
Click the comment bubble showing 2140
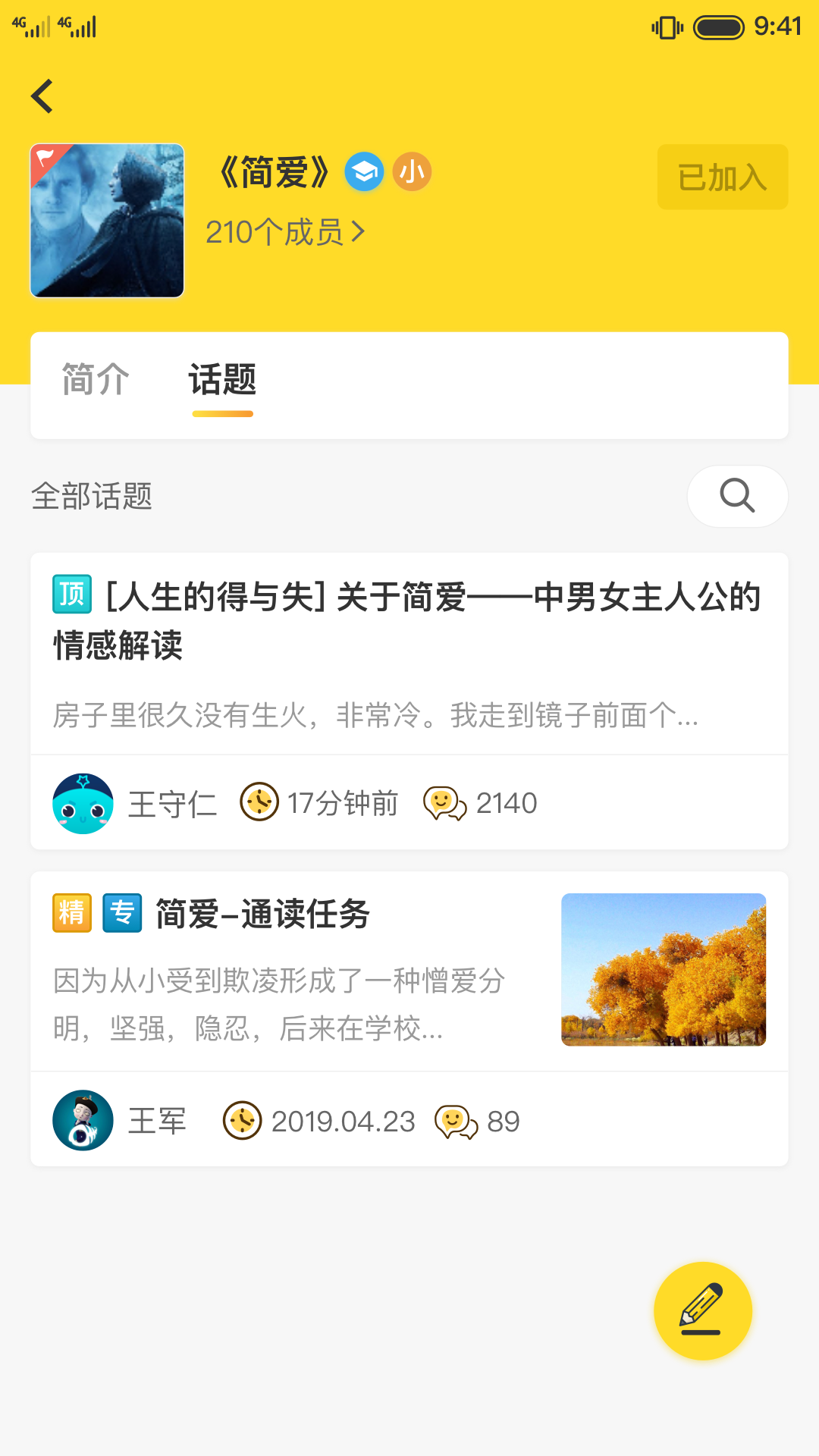pyautogui.click(x=444, y=802)
